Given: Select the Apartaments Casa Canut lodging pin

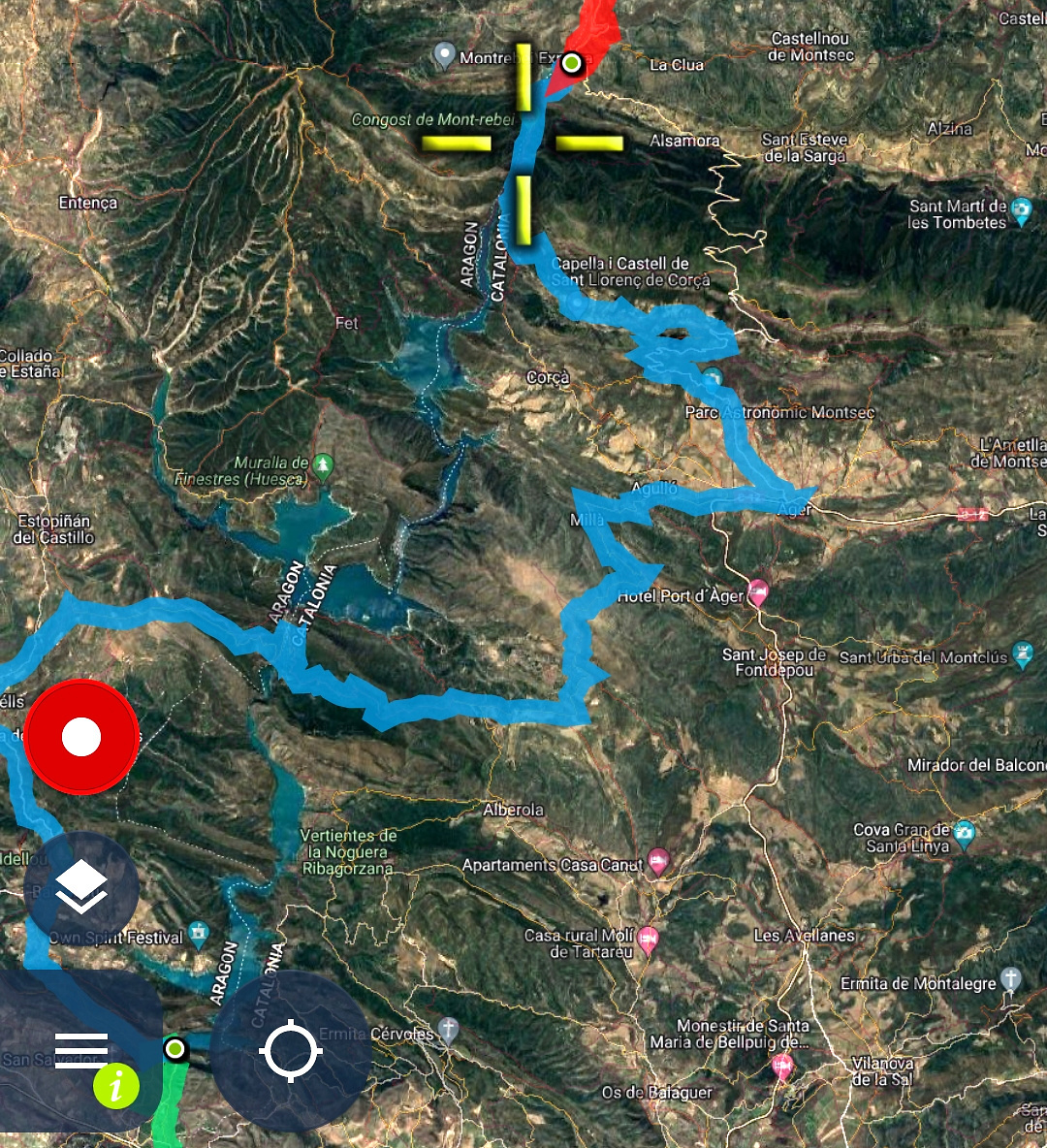Looking at the screenshot, I should point(660,859).
